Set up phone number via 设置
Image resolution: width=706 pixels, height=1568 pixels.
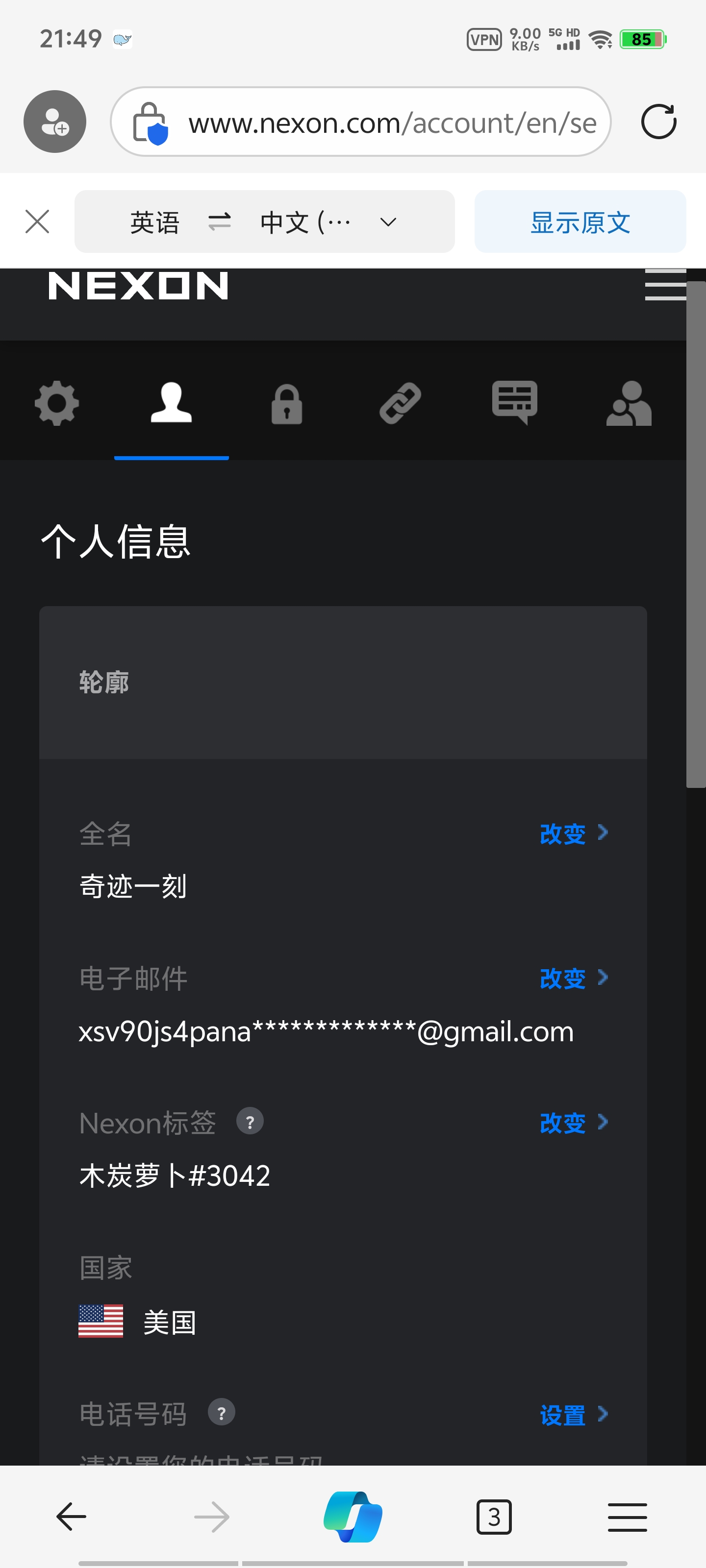(x=574, y=1415)
